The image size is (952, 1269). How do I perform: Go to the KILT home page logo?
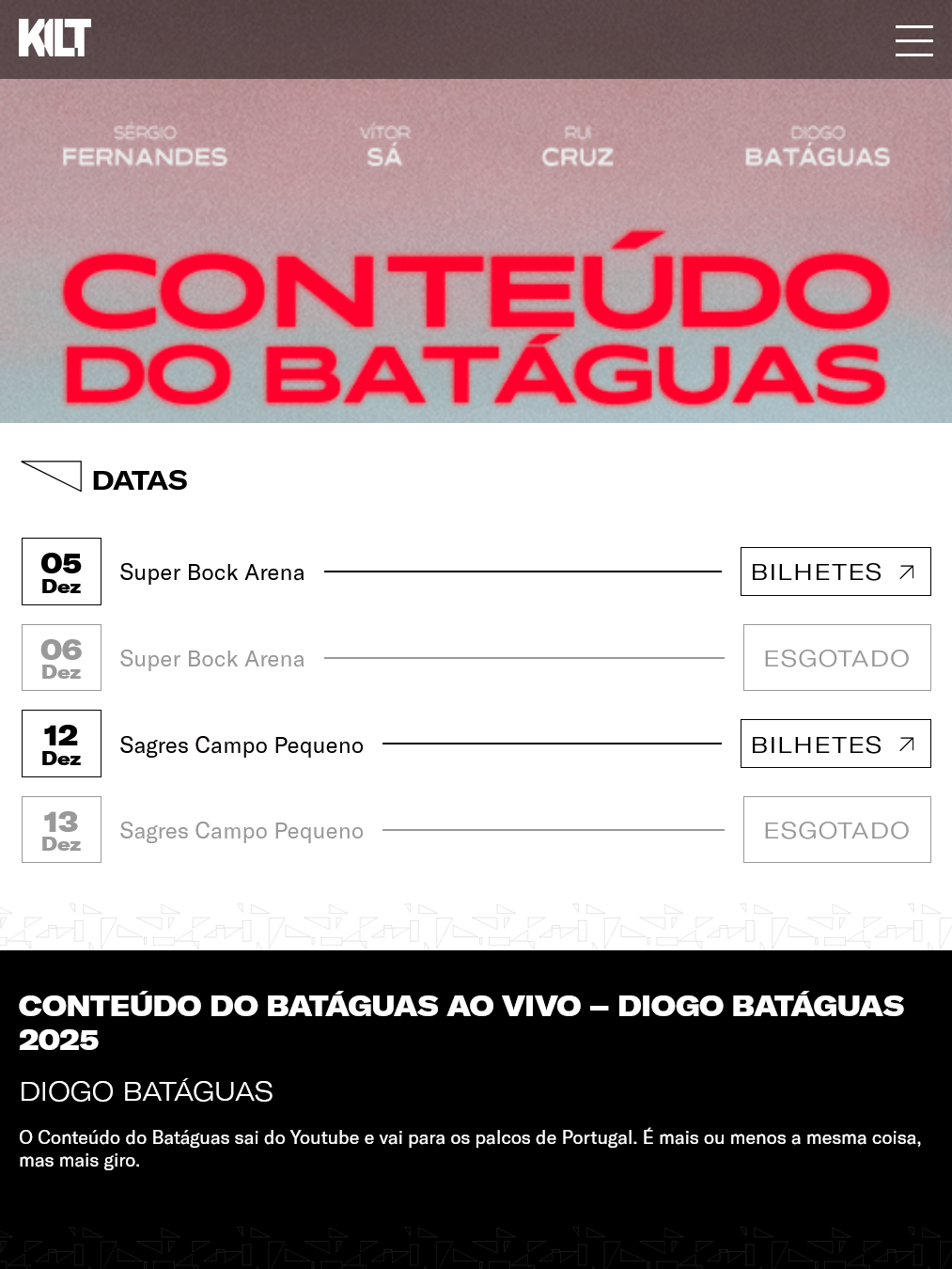(55, 39)
